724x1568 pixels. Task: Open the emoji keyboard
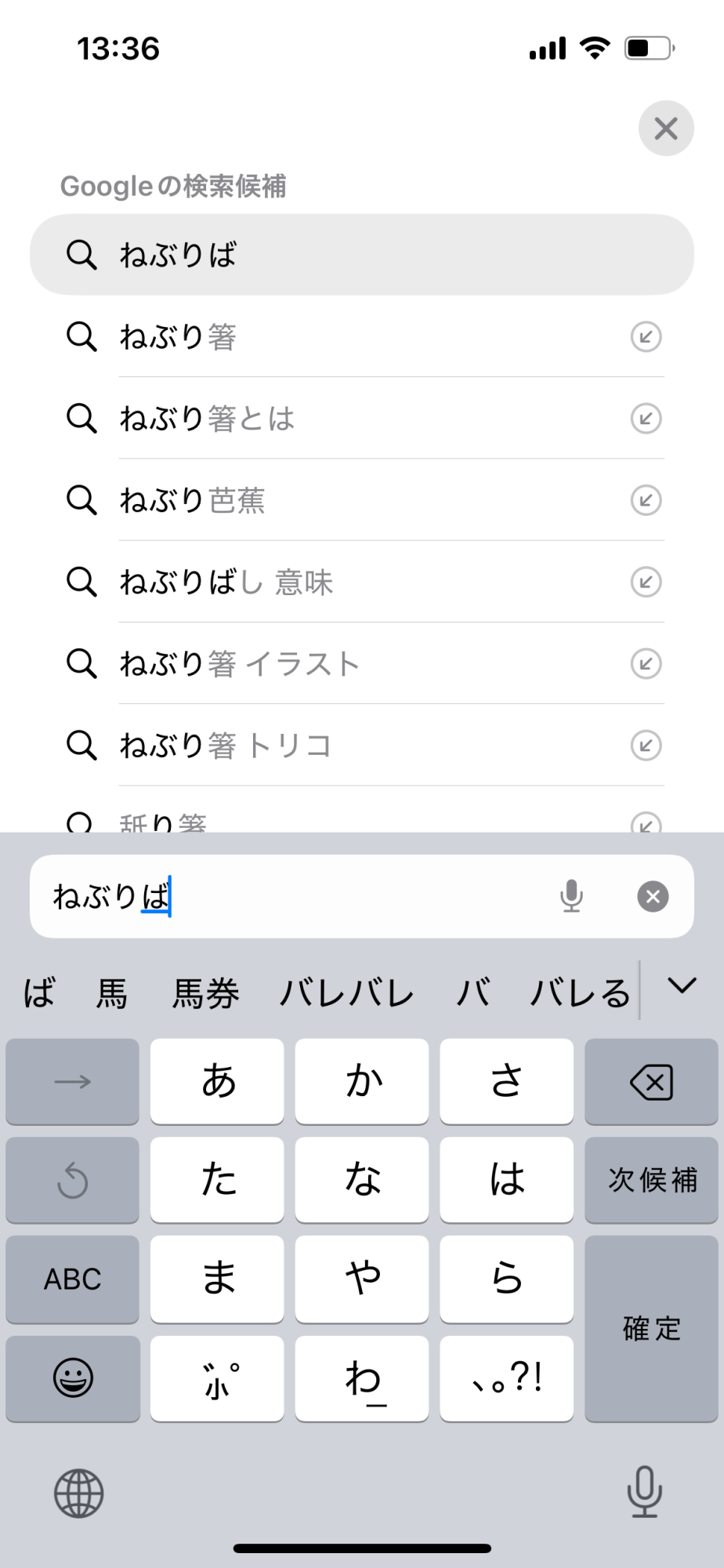click(x=72, y=1377)
